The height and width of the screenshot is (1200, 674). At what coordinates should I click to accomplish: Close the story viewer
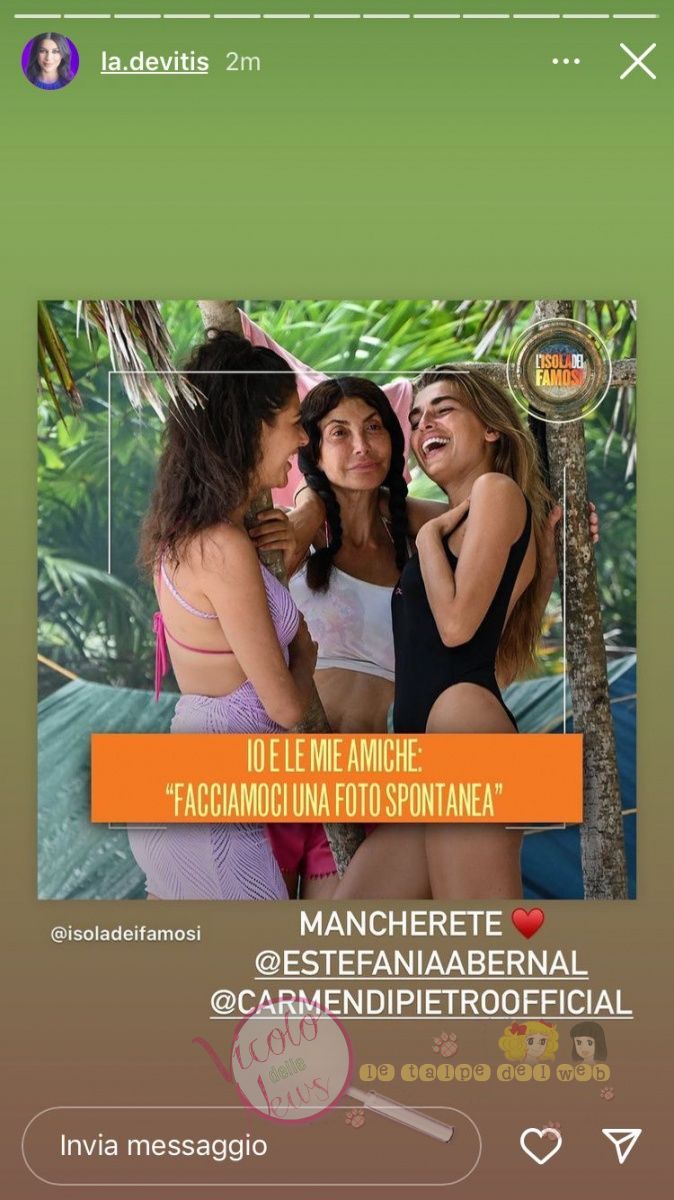click(x=637, y=62)
